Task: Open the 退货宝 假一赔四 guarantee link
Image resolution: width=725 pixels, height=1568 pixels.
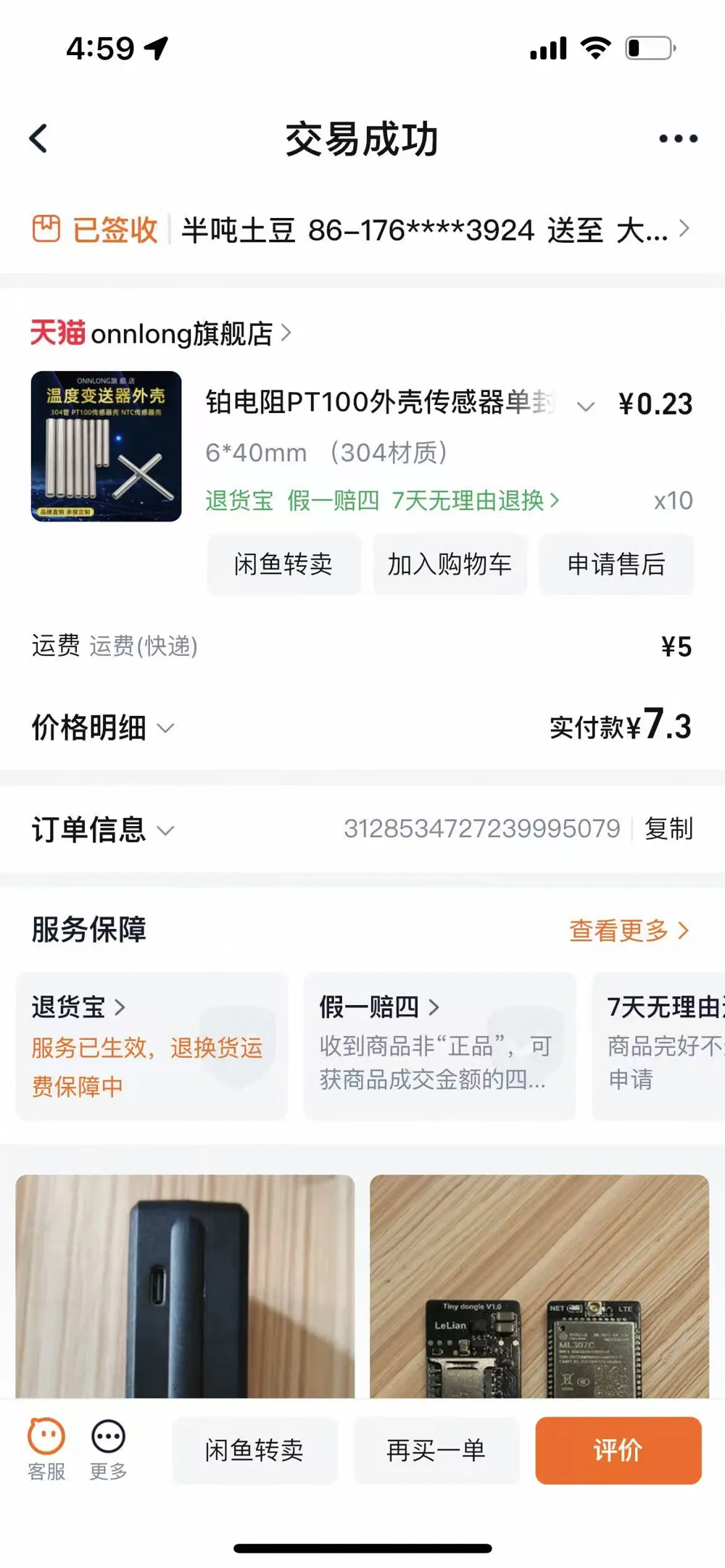Action: 382,501
